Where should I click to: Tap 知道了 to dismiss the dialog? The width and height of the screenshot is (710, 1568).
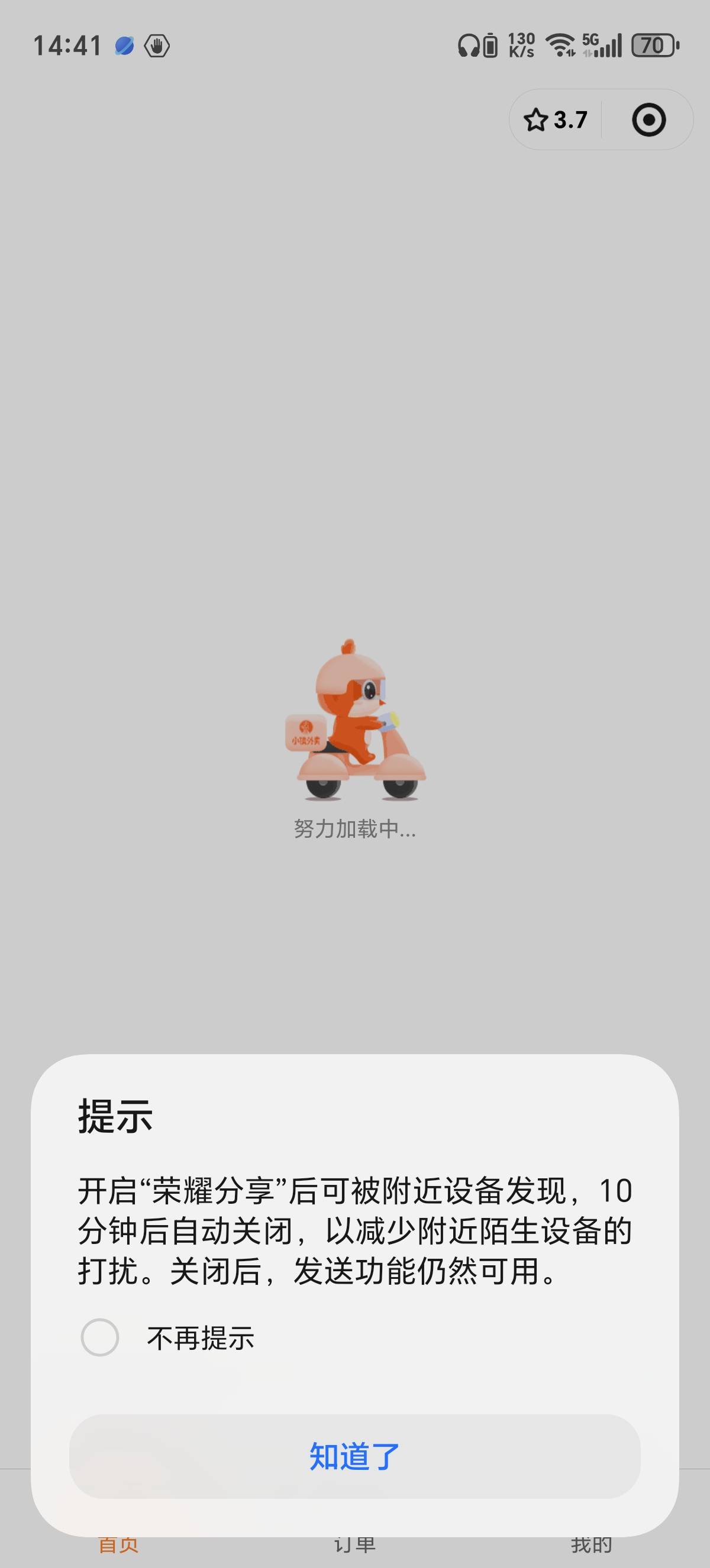(354, 1457)
